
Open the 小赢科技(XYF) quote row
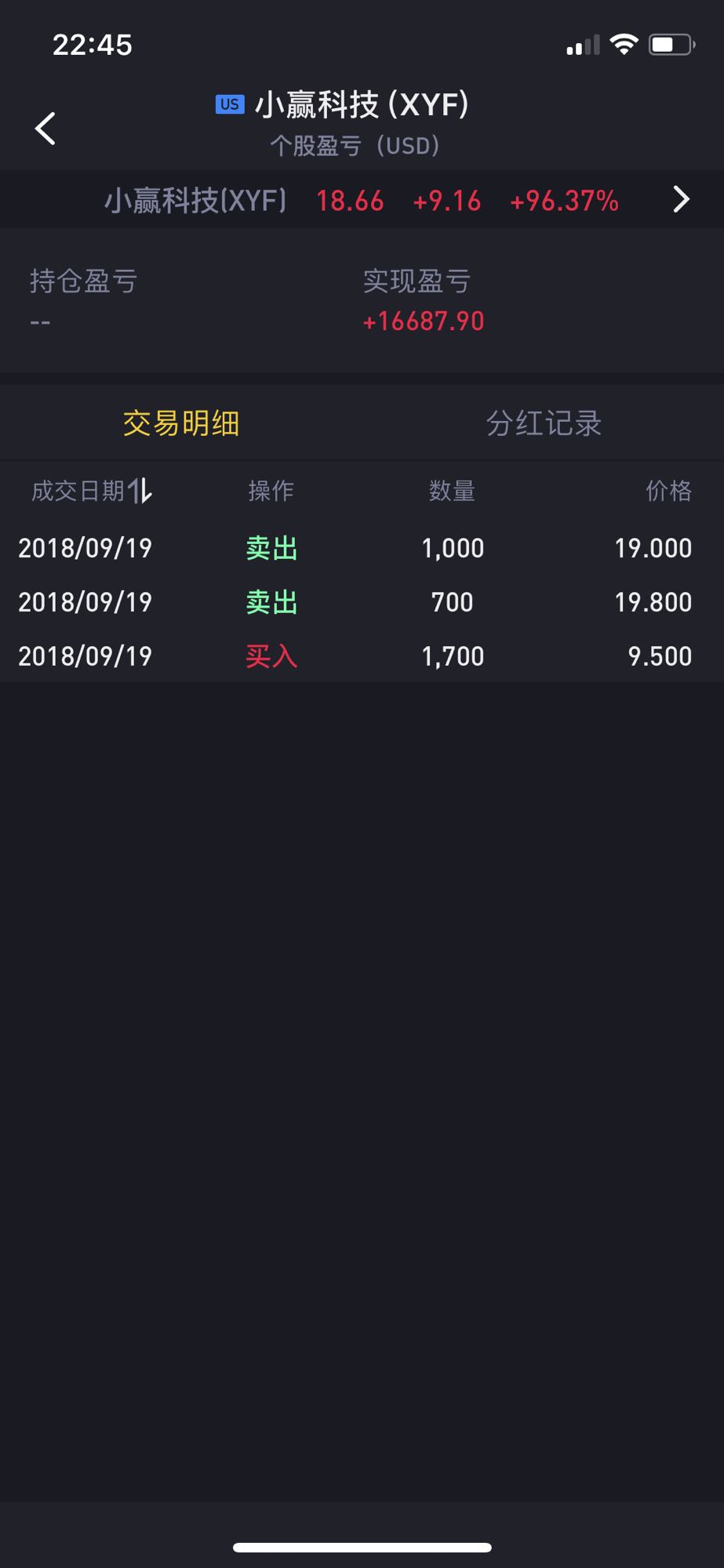[x=362, y=200]
